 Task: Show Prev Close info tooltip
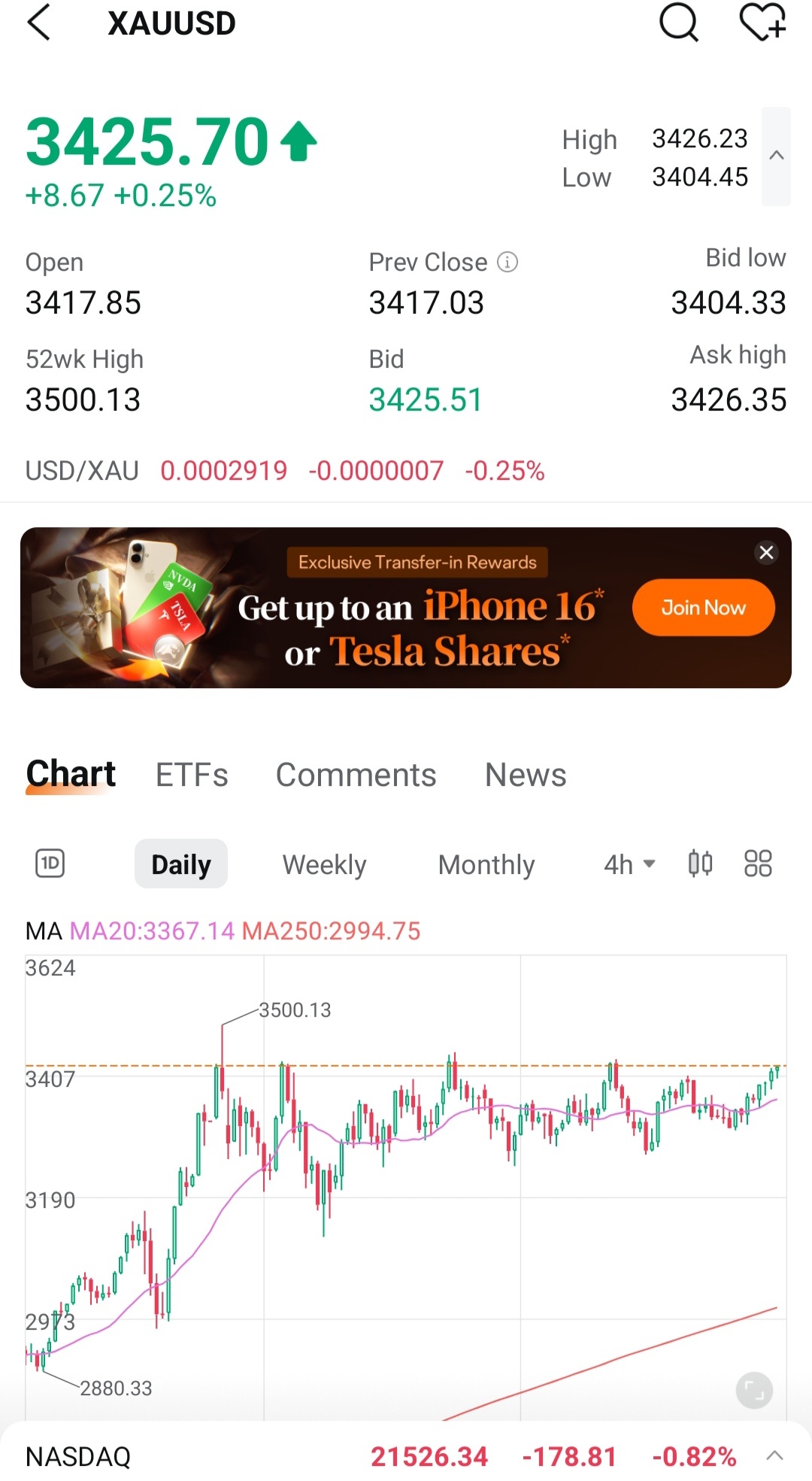[507, 262]
